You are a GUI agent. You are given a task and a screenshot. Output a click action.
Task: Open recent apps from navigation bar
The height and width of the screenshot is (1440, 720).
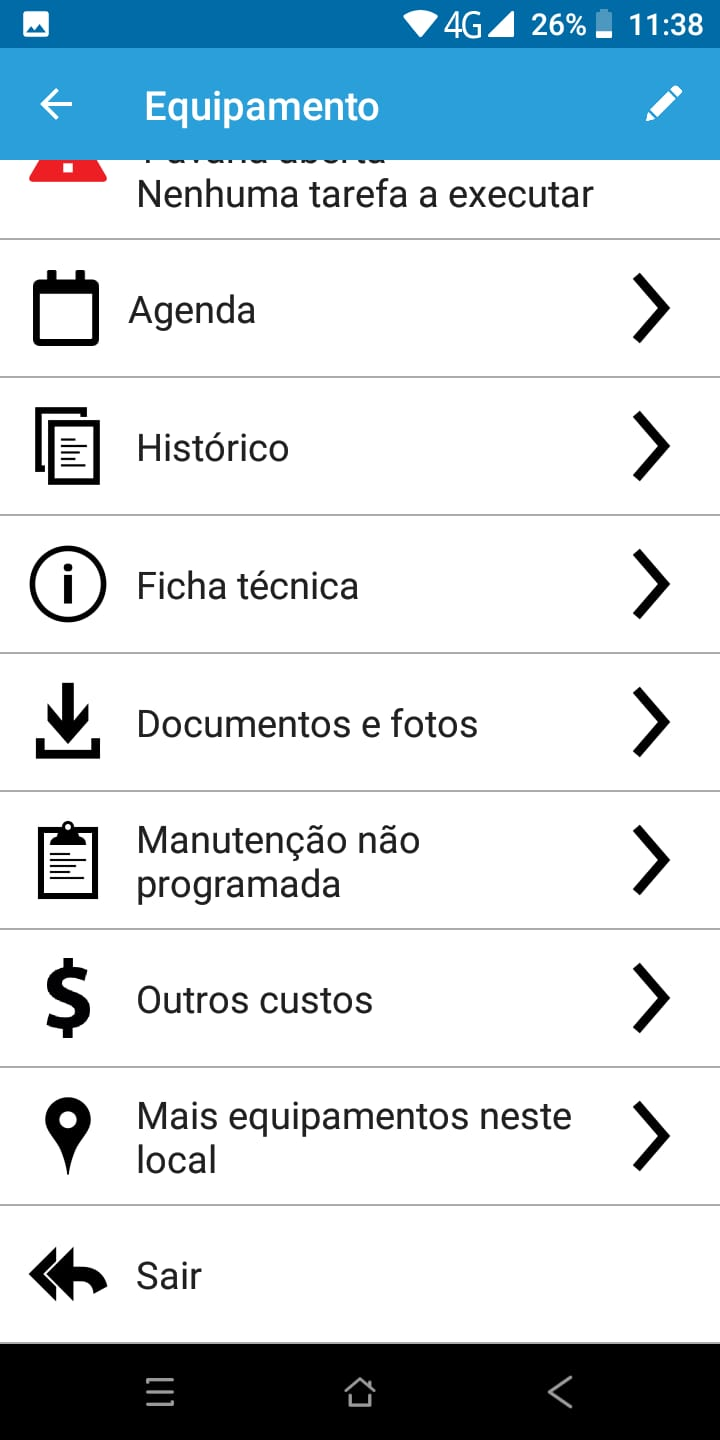(x=160, y=1392)
